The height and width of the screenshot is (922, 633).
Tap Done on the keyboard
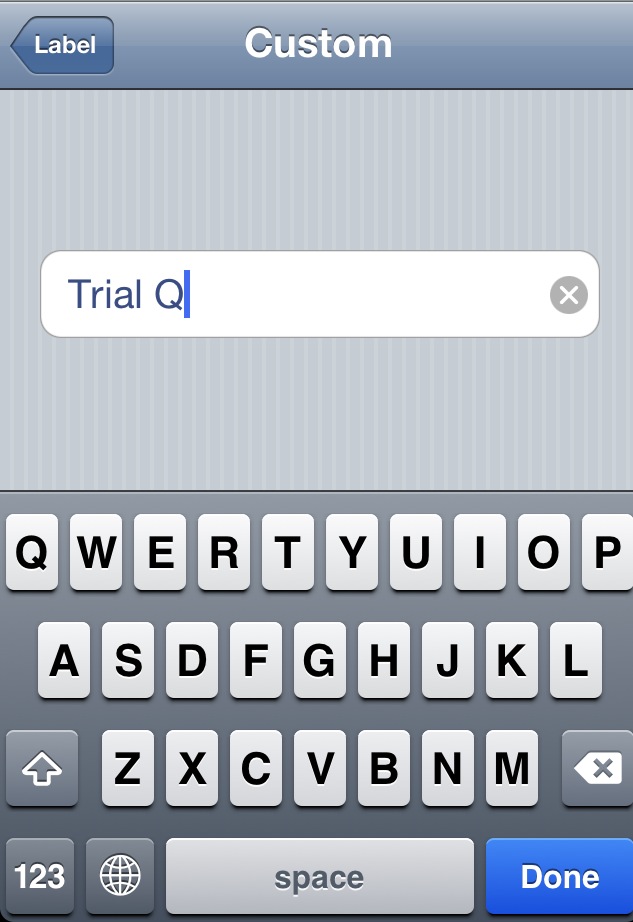pos(559,877)
